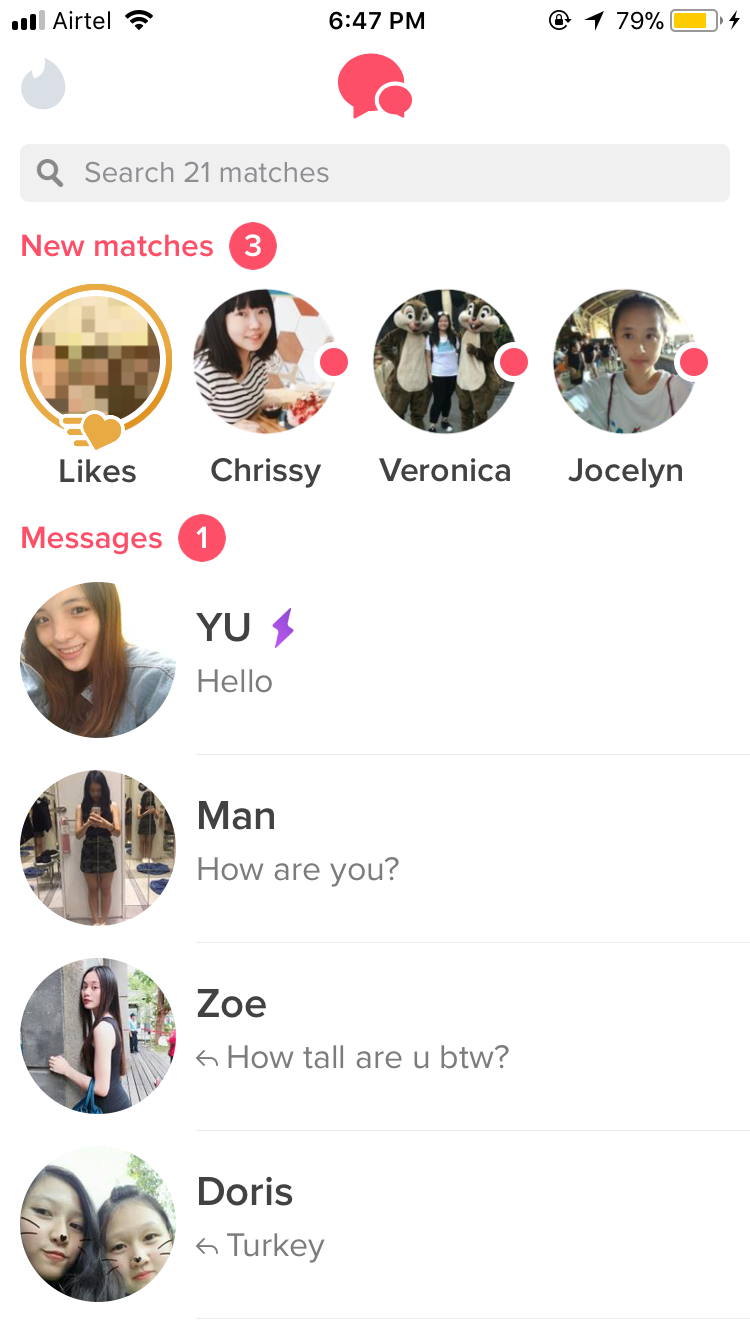Open new match Jocelyn
750x1334 pixels.
tap(626, 361)
